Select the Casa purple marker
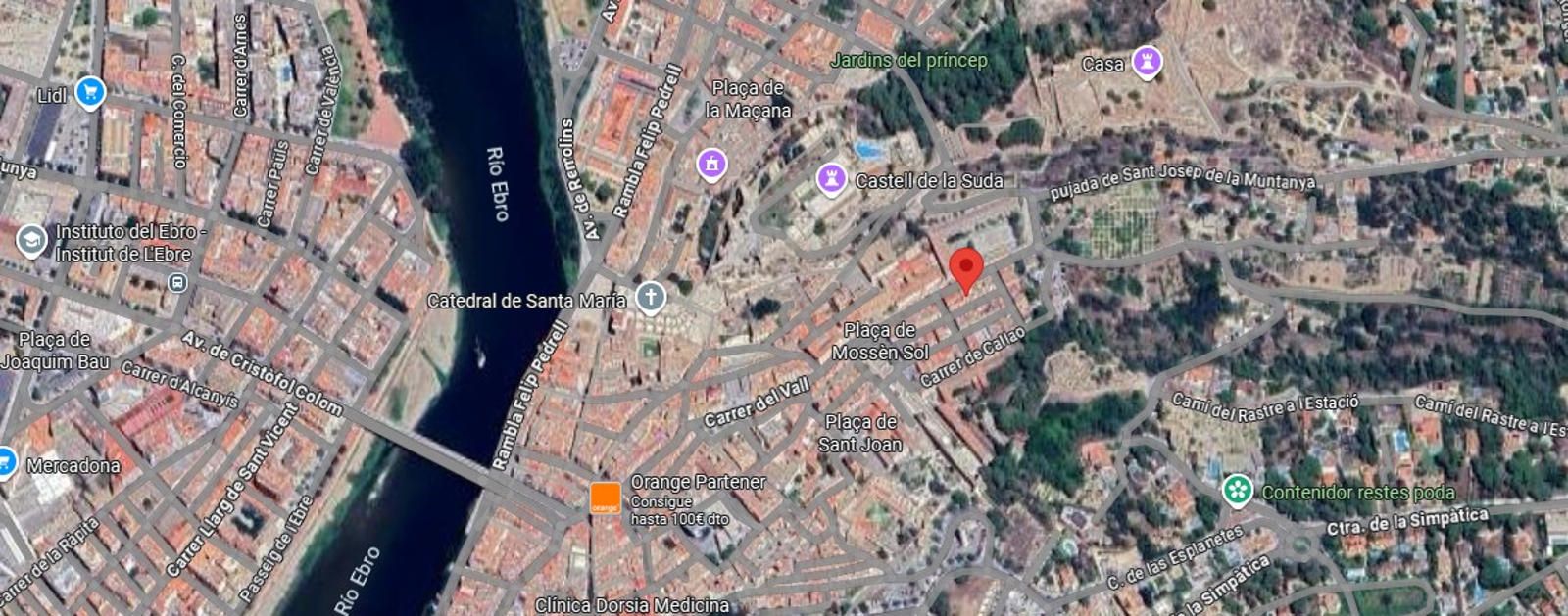Image resolution: width=1568 pixels, height=616 pixels. tap(1147, 63)
